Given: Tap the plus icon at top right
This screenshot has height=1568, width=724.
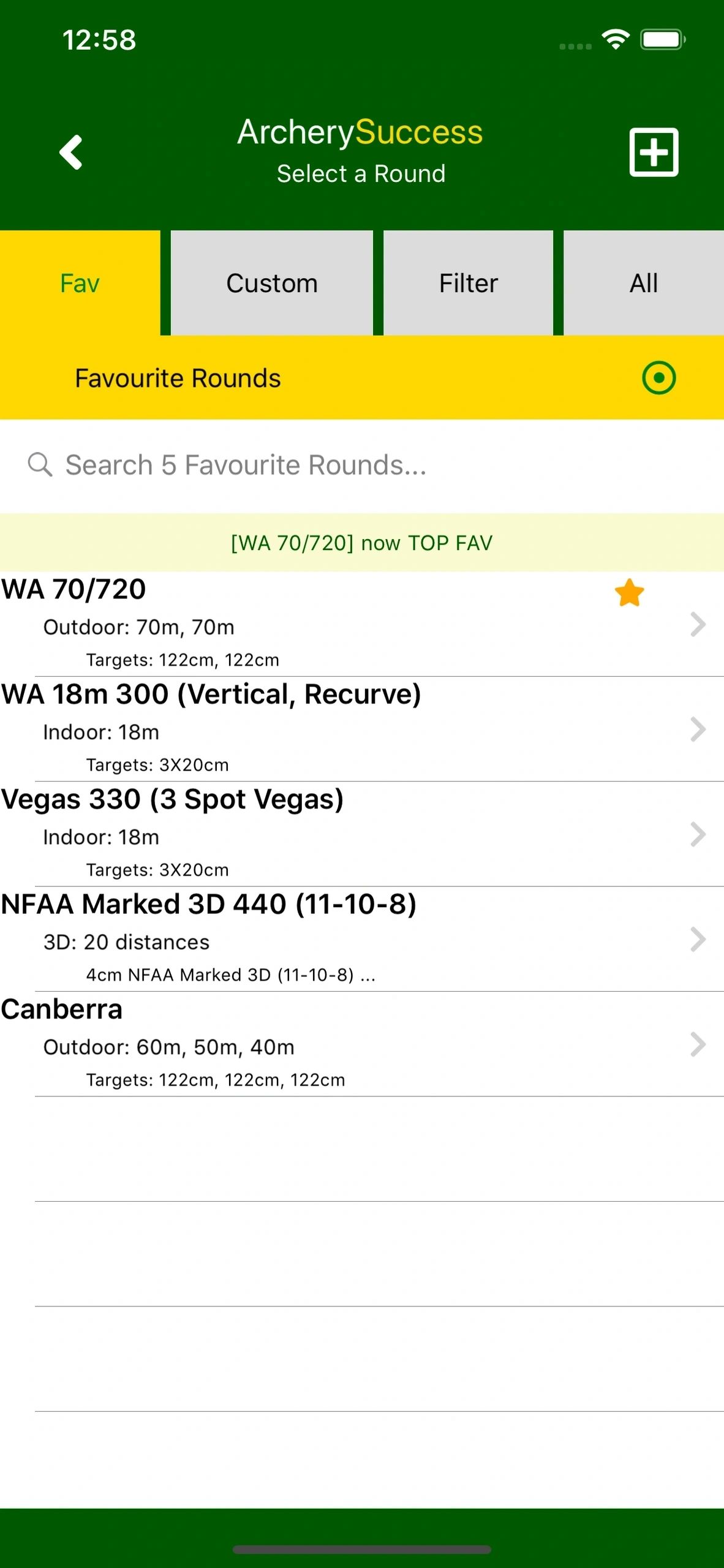Looking at the screenshot, I should [x=653, y=152].
